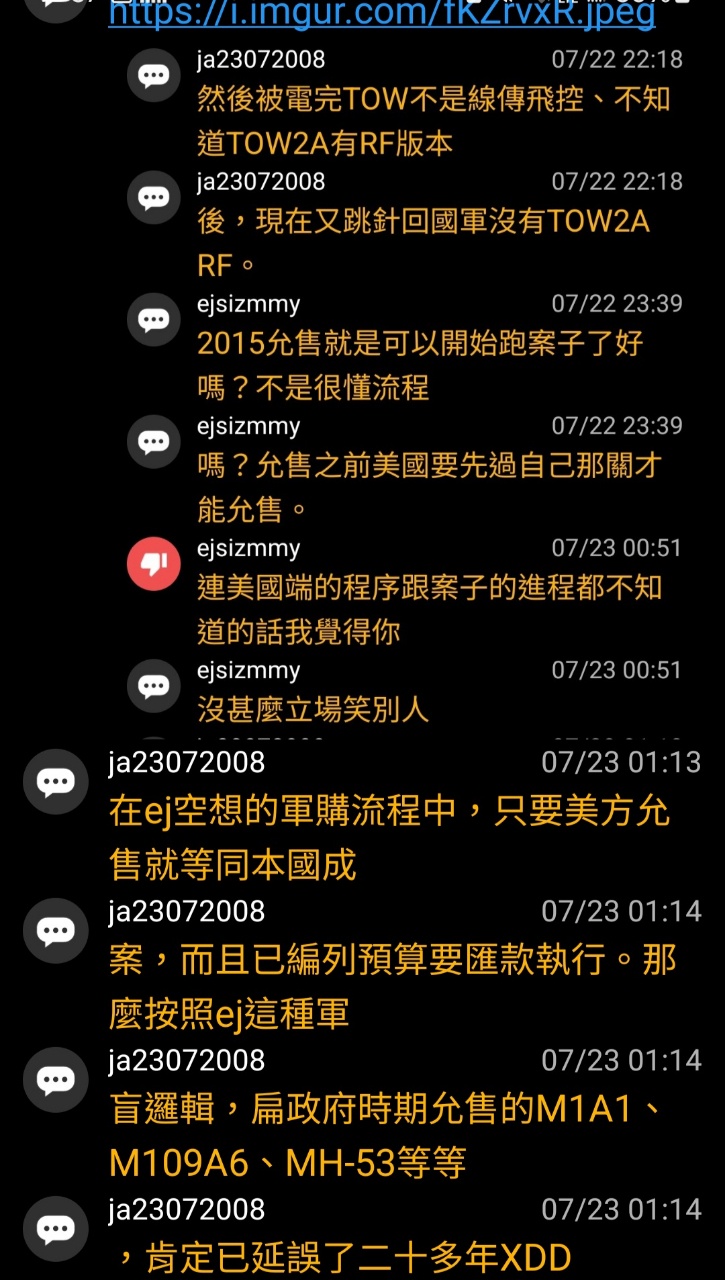Open the i.imgur.com image link
The image size is (725, 1280).
(382, 14)
